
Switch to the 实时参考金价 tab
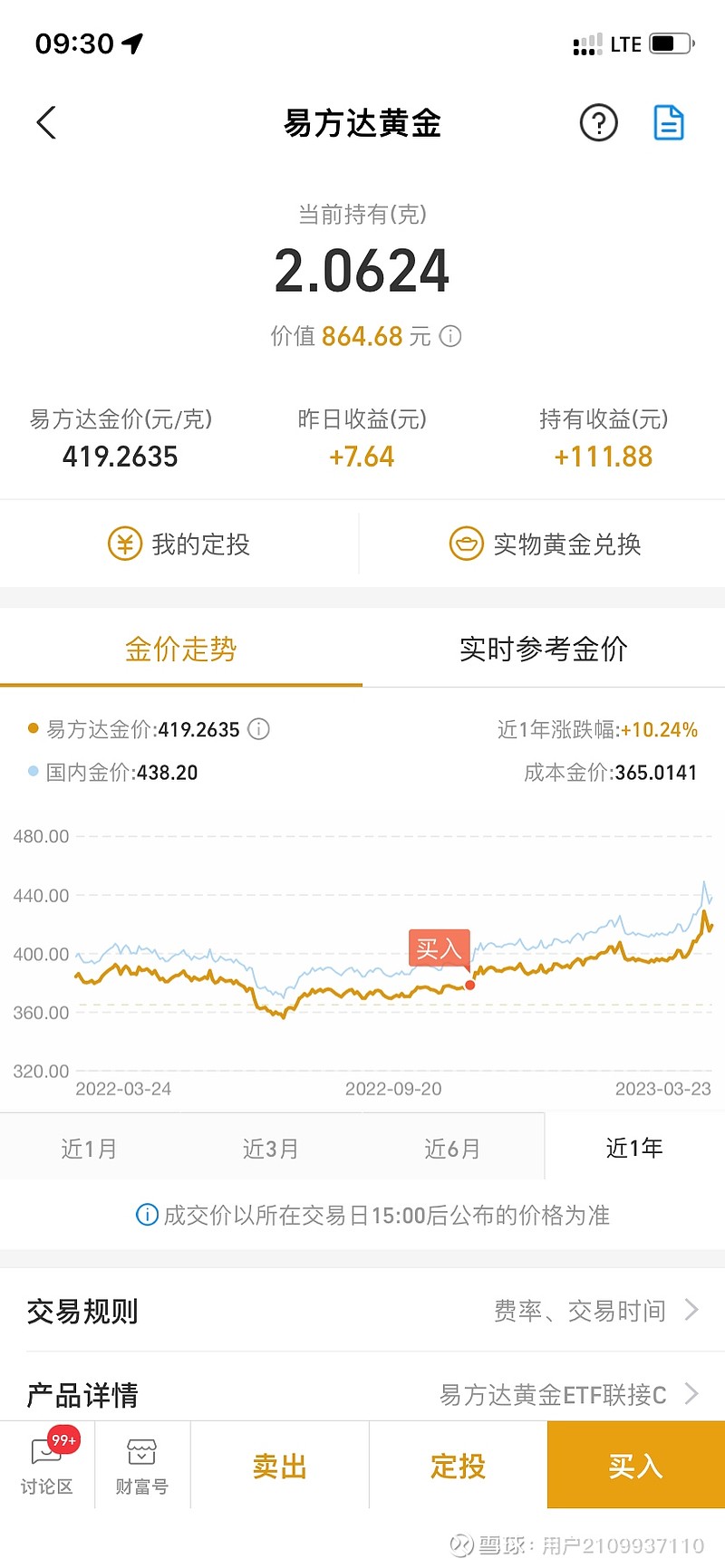[x=543, y=649]
